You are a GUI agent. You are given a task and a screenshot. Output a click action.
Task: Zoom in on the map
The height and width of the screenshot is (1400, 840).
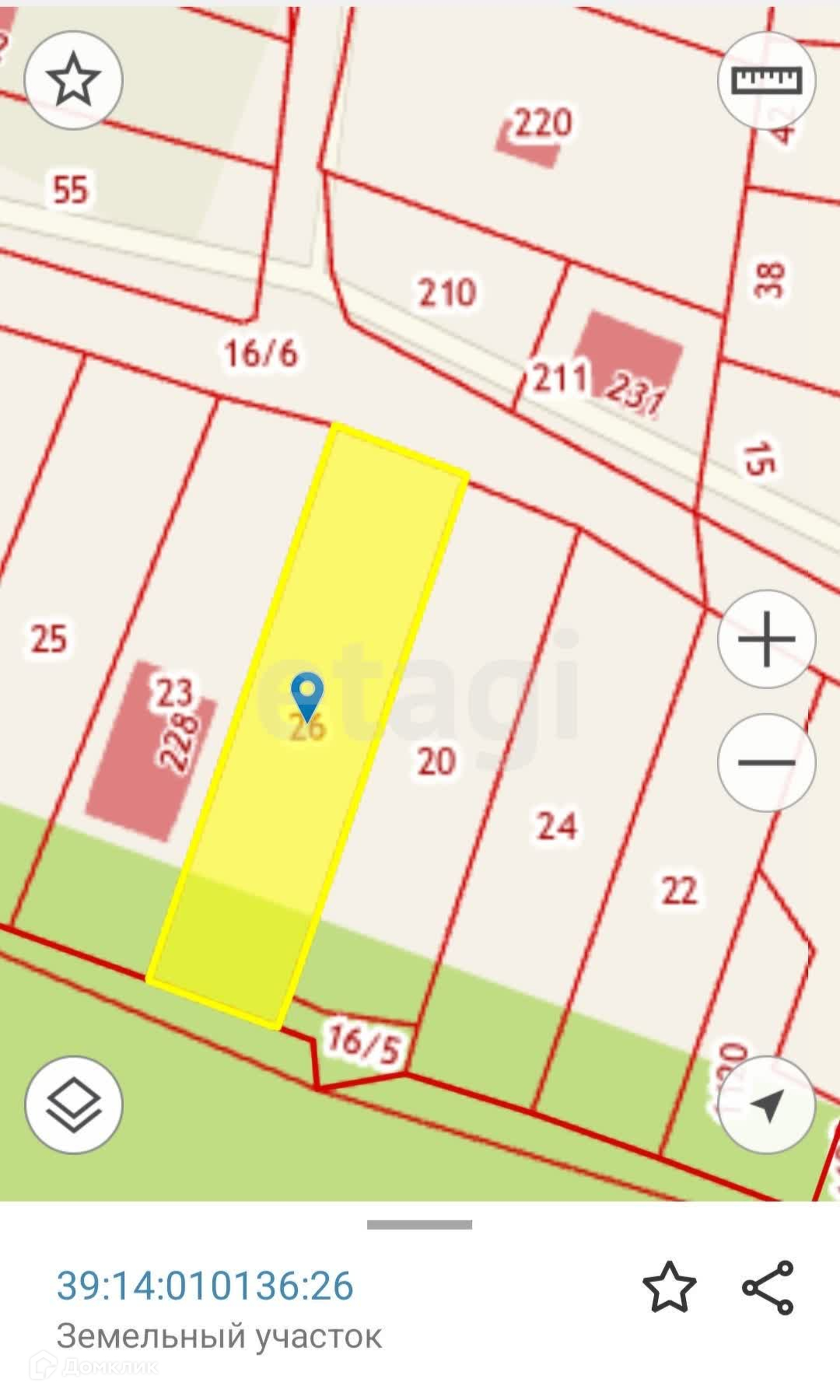pyautogui.click(x=766, y=639)
